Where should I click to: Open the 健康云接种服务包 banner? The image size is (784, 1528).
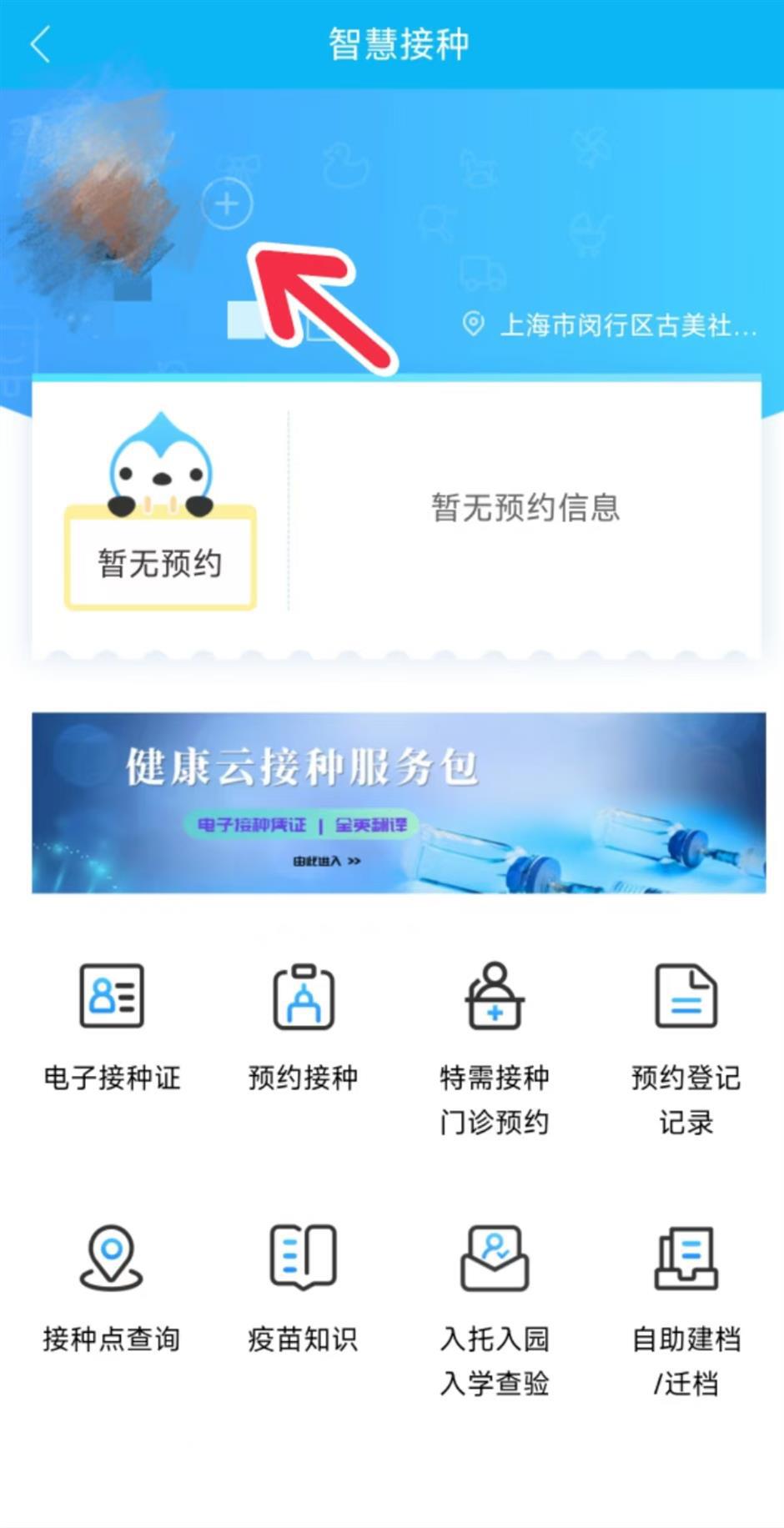click(x=392, y=802)
